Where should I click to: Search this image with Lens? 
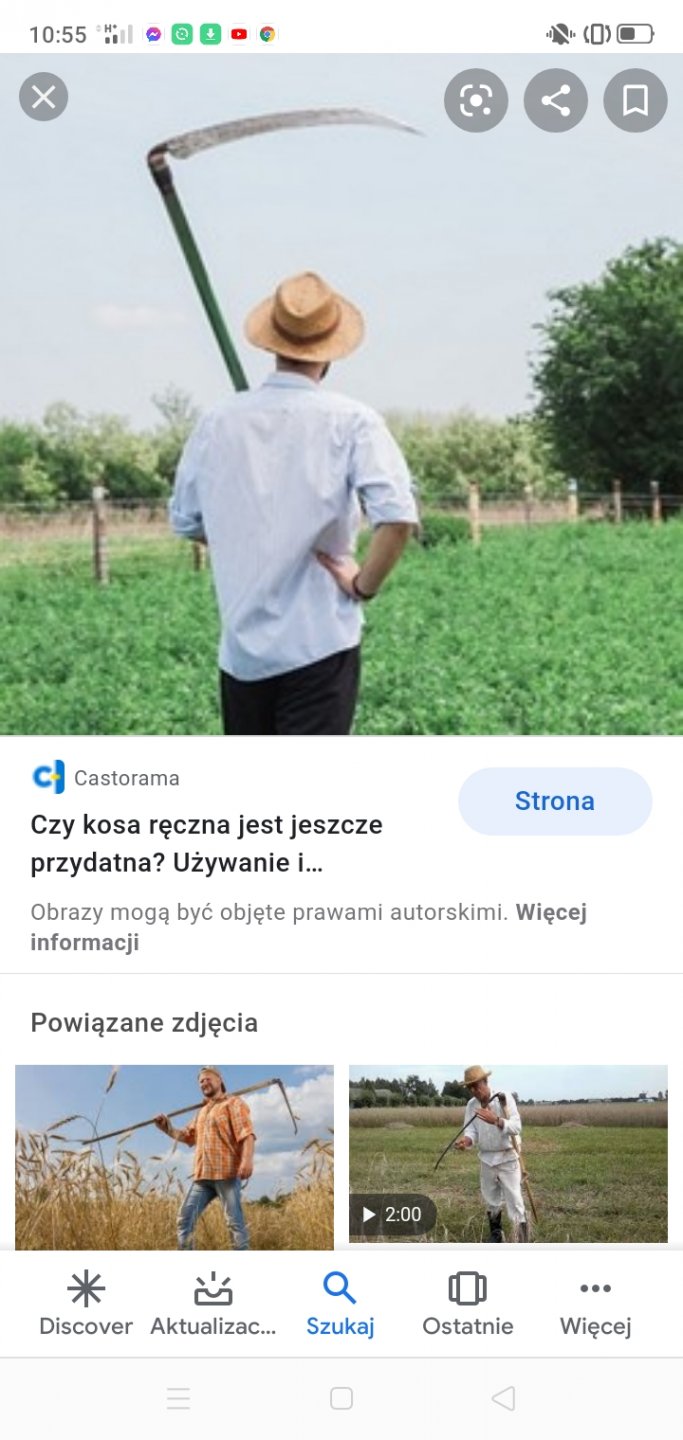(476, 100)
